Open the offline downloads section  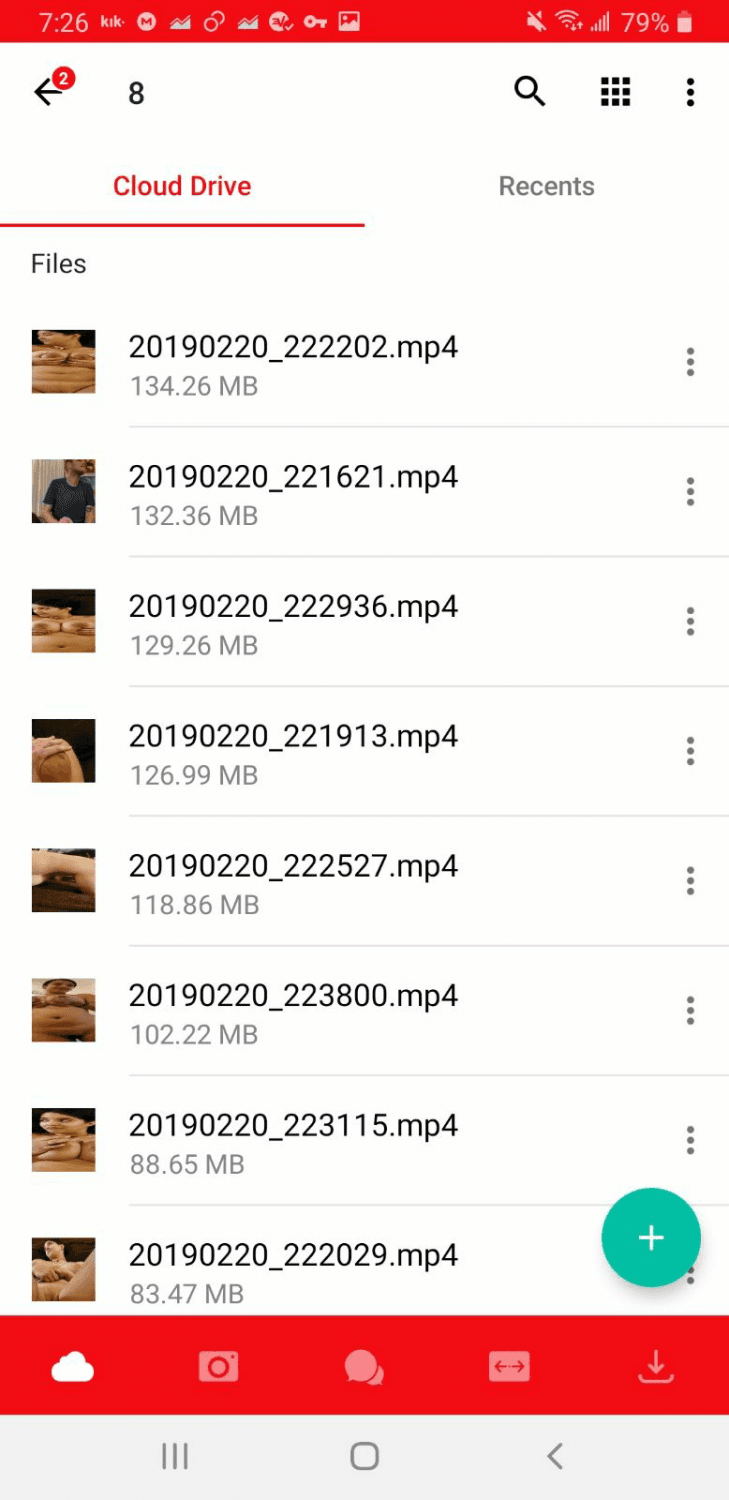(x=656, y=1366)
